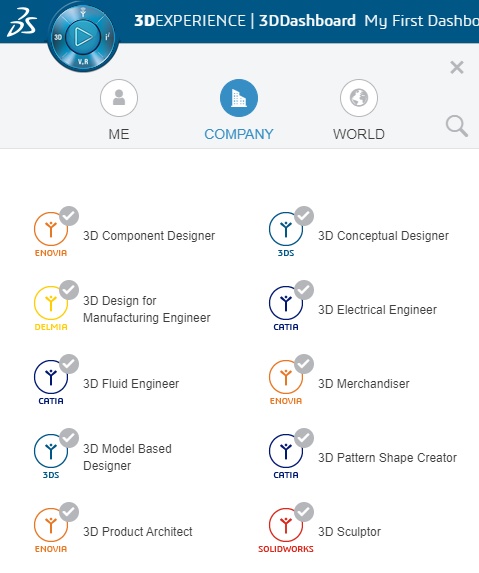Switch to the WORLD tab
Viewport: 479px width, 573px height.
click(x=359, y=110)
